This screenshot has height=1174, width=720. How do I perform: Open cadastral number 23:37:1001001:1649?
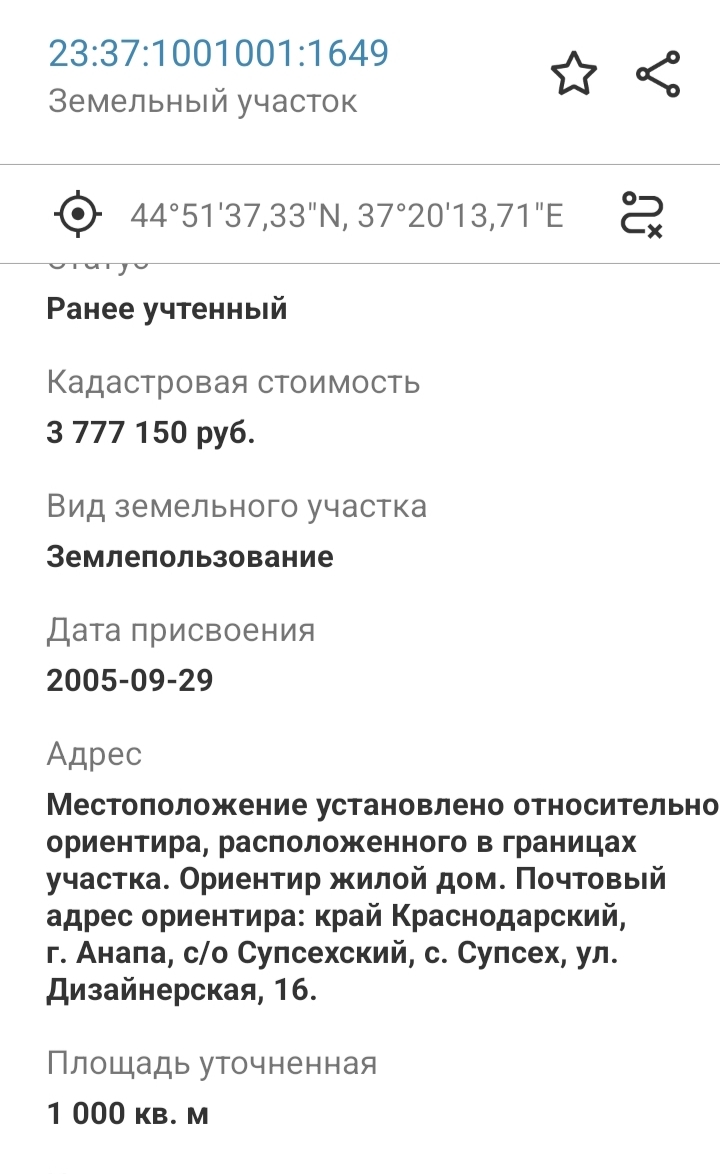[218, 53]
